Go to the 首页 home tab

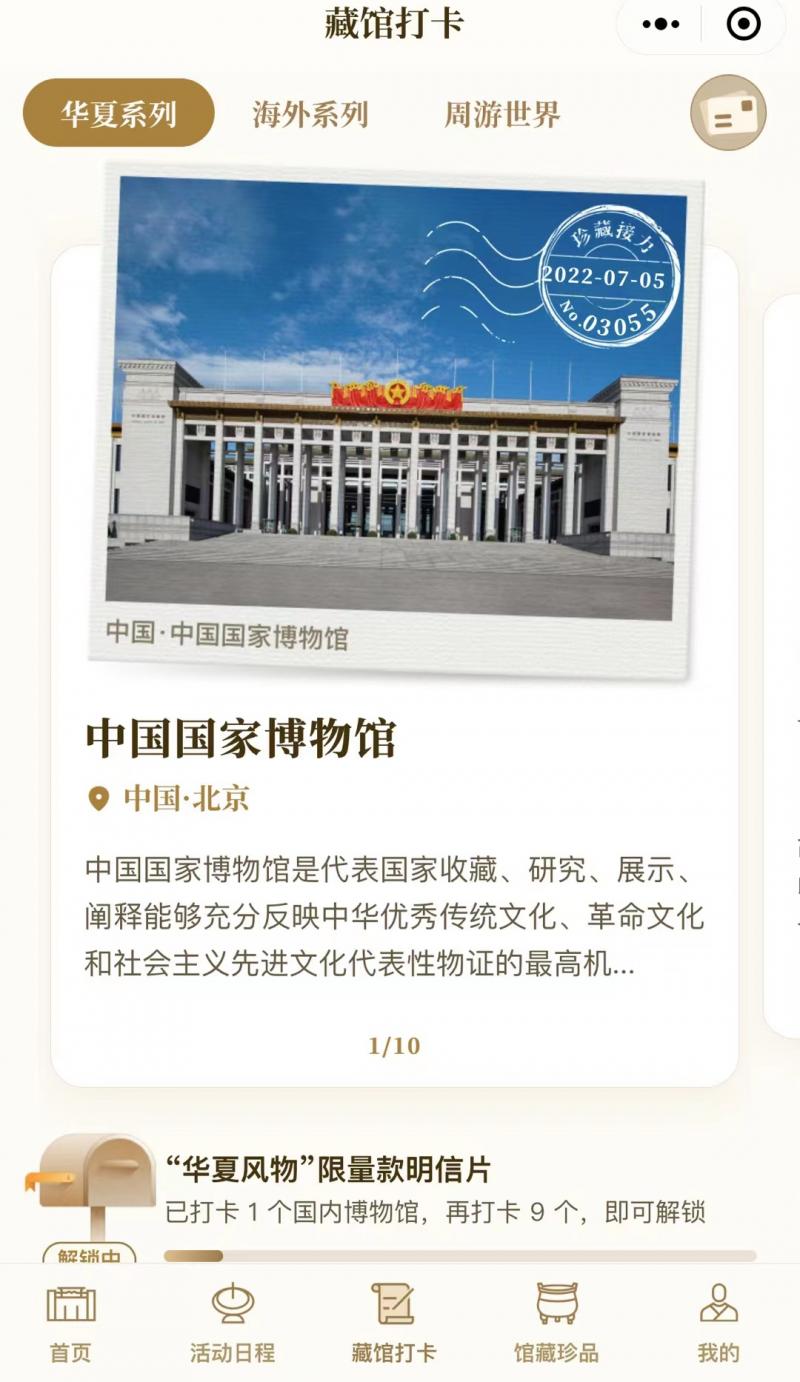71,1322
